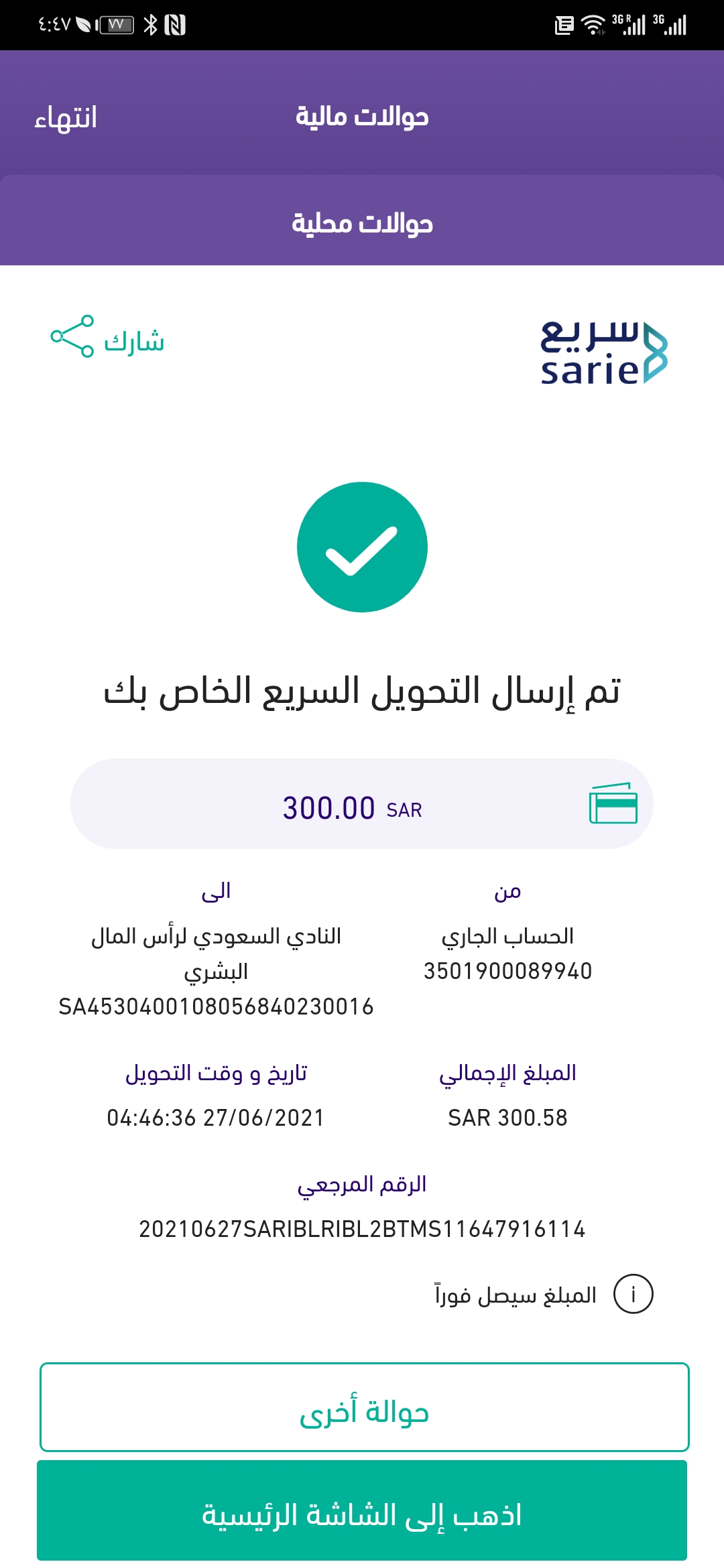Go to home screen via اذهب إلى الشاشة الرئيسية
The height and width of the screenshot is (1568, 724).
[x=362, y=1510]
